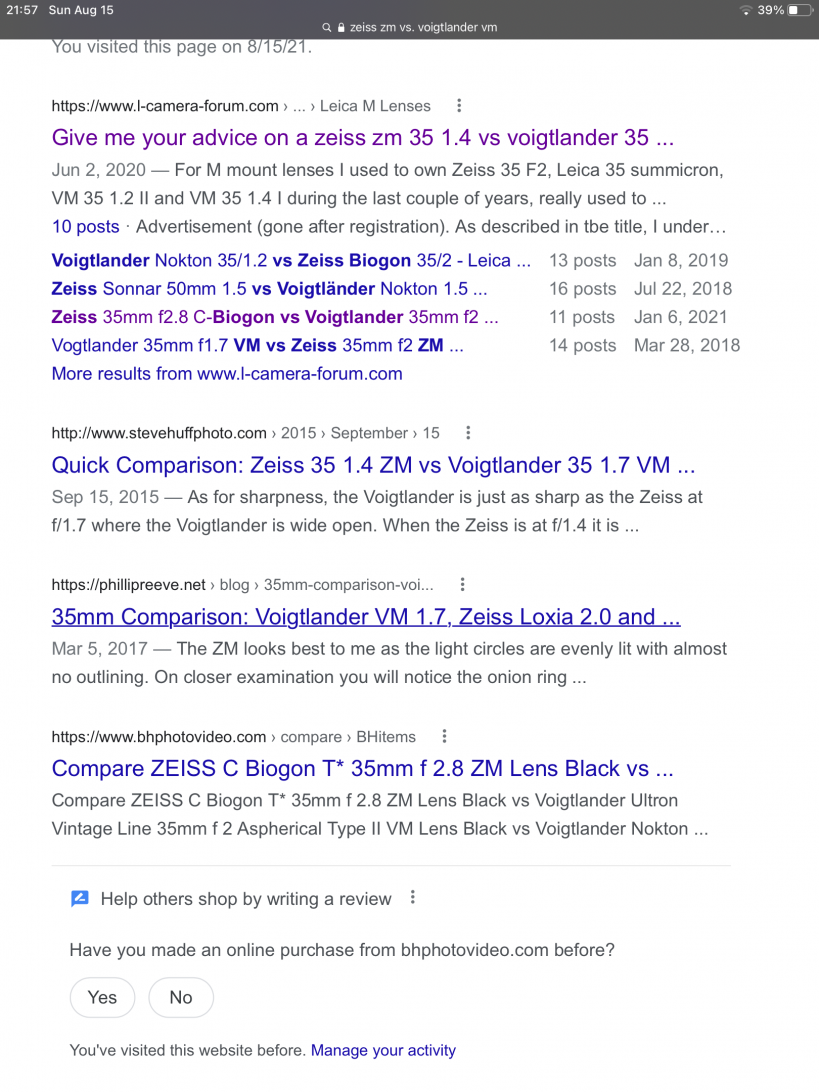View more results from www.l-camera-forum.com
819x1092 pixels.
(227, 374)
